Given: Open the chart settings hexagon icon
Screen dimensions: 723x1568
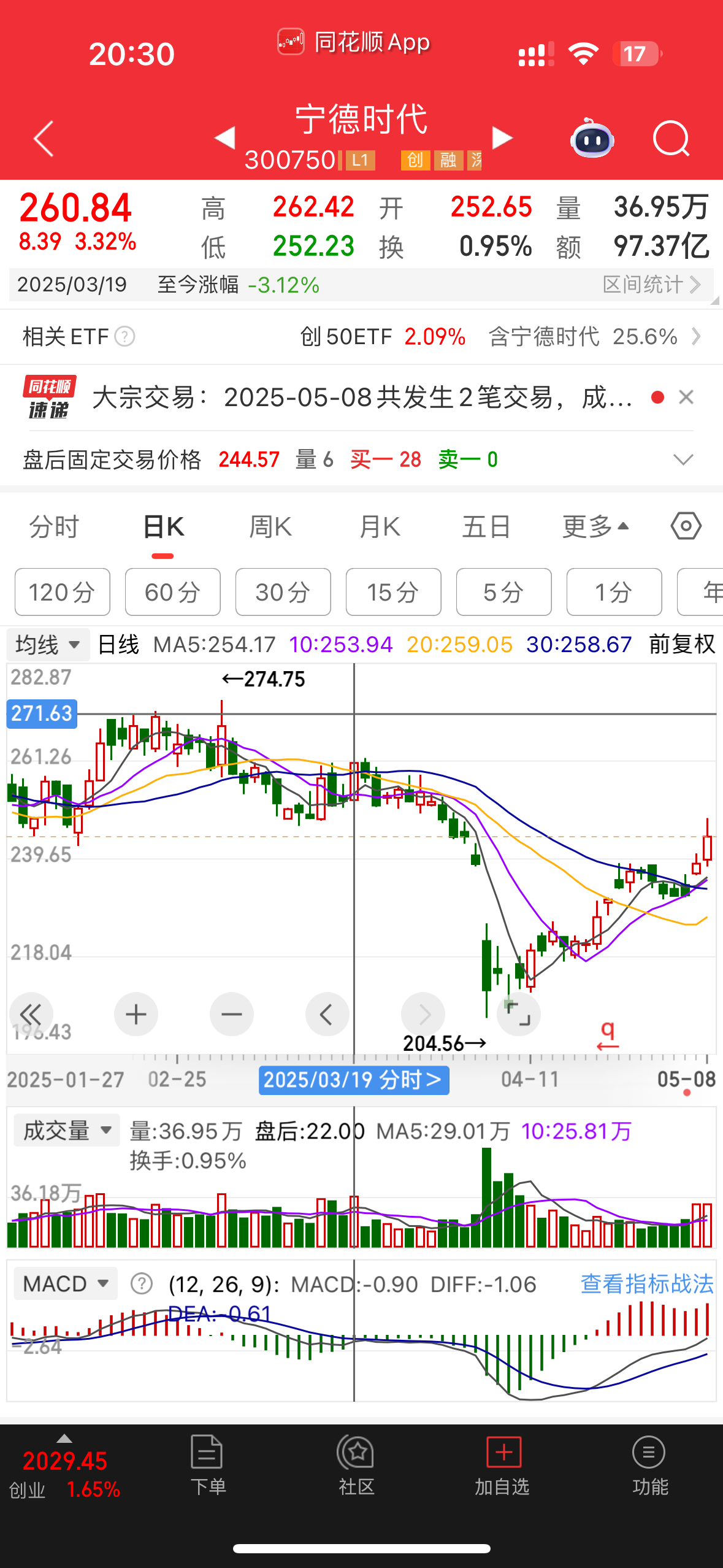Looking at the screenshot, I should point(686,526).
